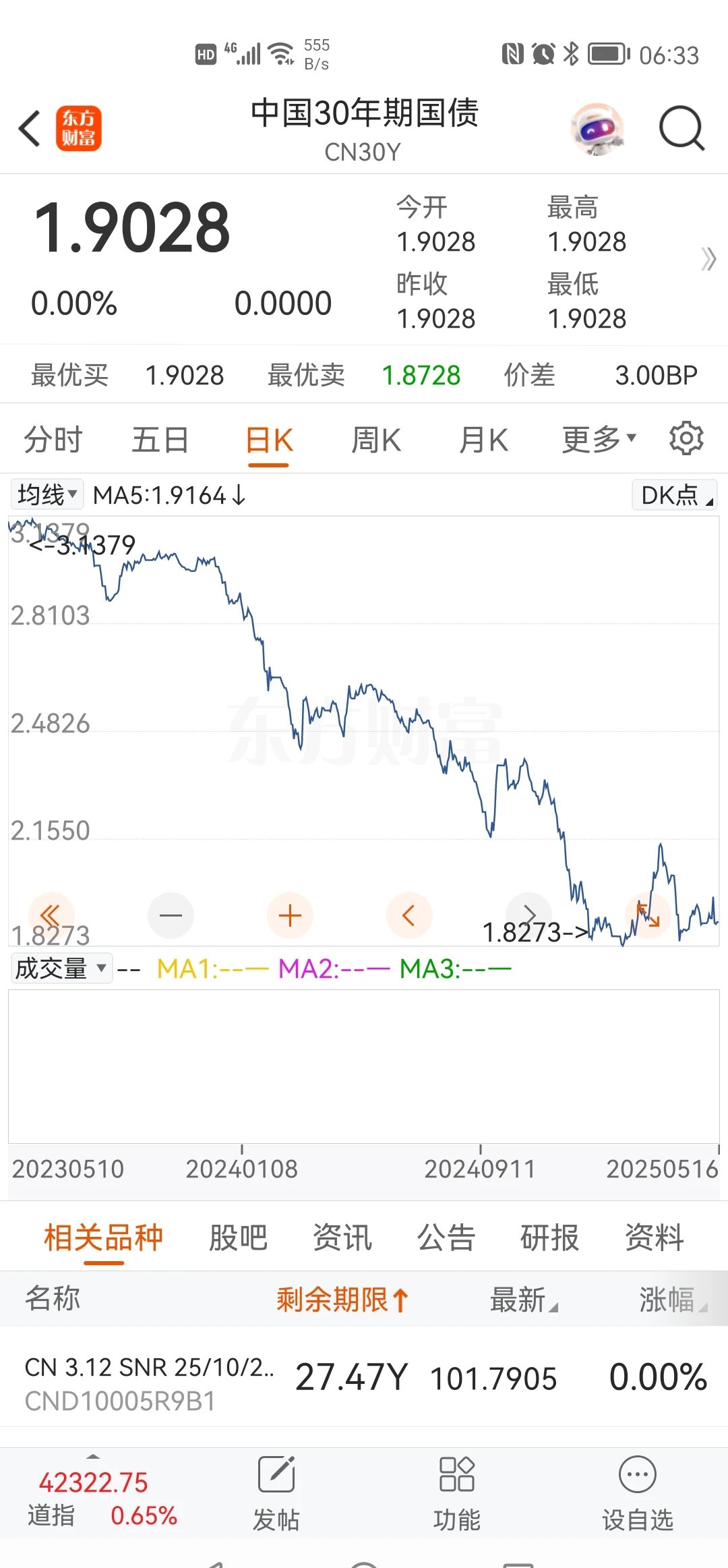The width and height of the screenshot is (728, 1568).
Task: Switch to the 周K weekly chart tab
Action: (375, 438)
